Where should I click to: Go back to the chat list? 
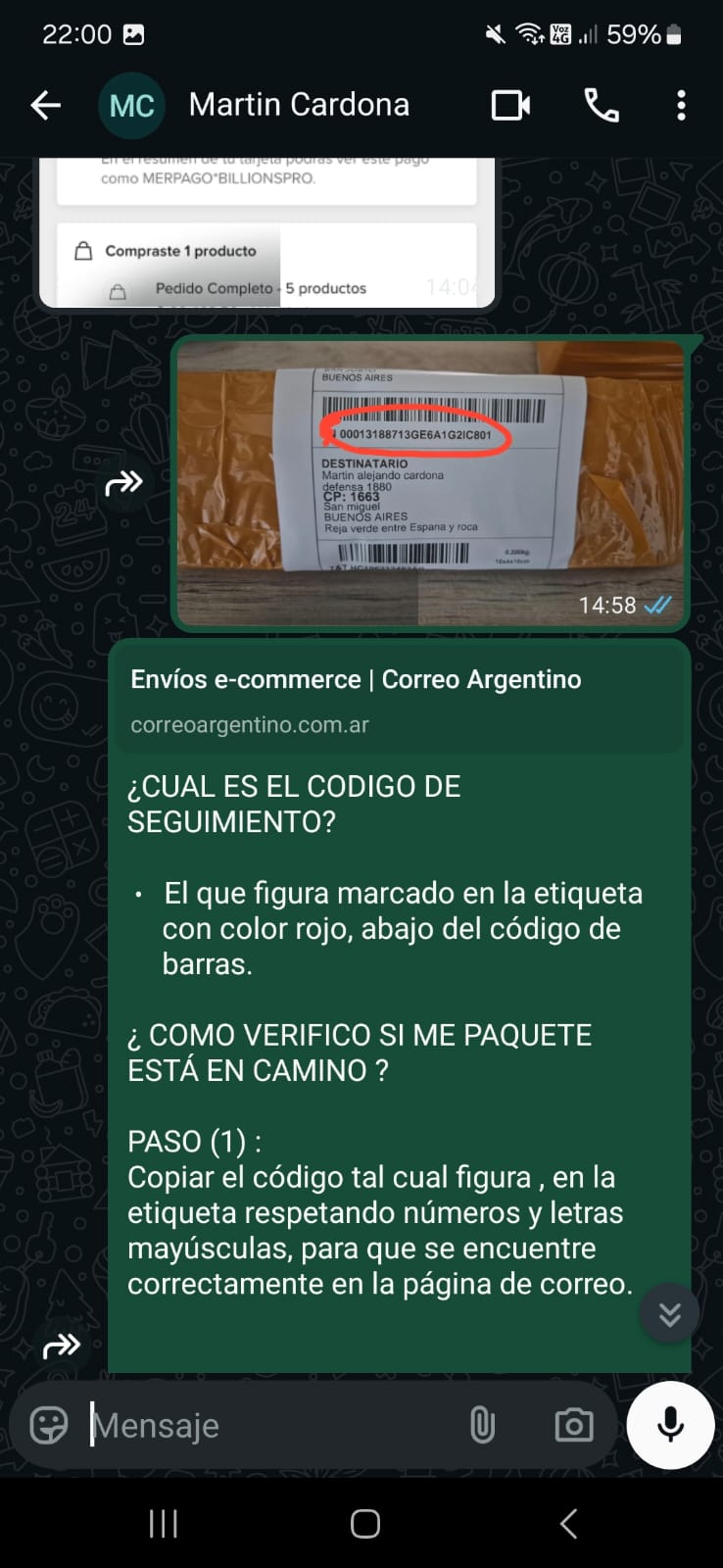[45, 105]
